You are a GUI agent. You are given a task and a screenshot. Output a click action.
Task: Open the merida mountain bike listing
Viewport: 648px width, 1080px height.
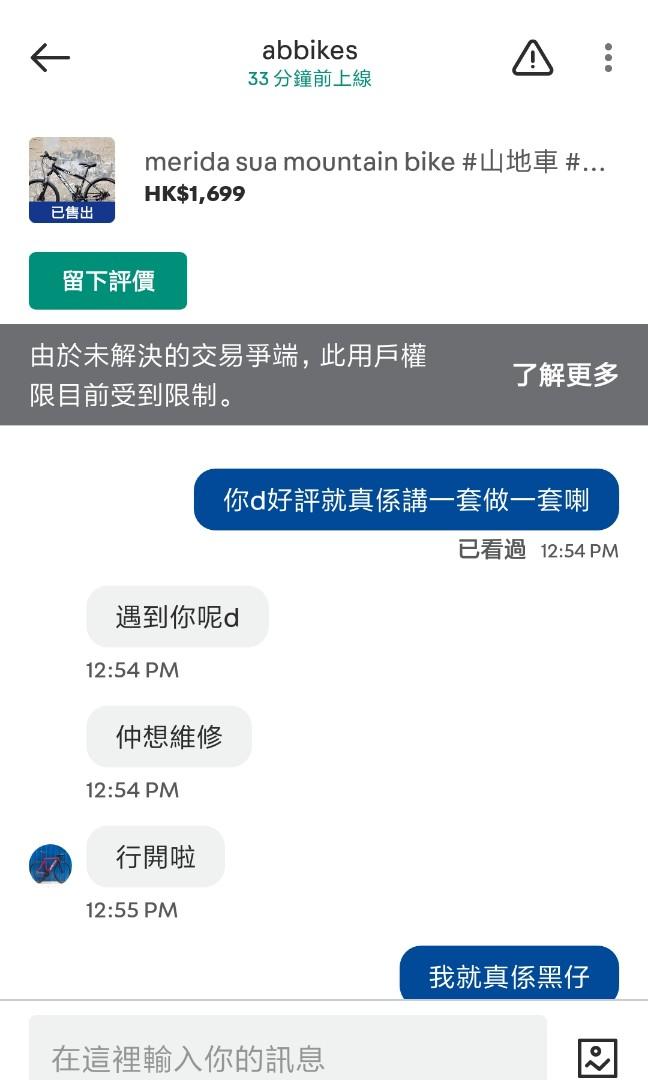tap(374, 163)
